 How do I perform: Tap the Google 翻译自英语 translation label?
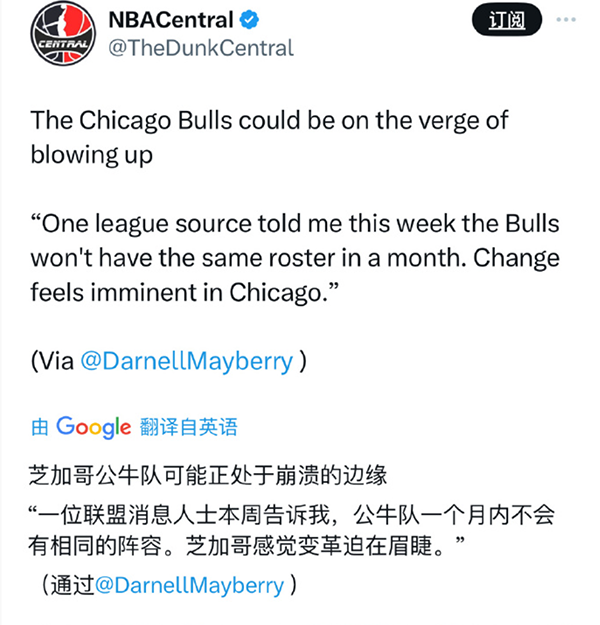(135, 426)
